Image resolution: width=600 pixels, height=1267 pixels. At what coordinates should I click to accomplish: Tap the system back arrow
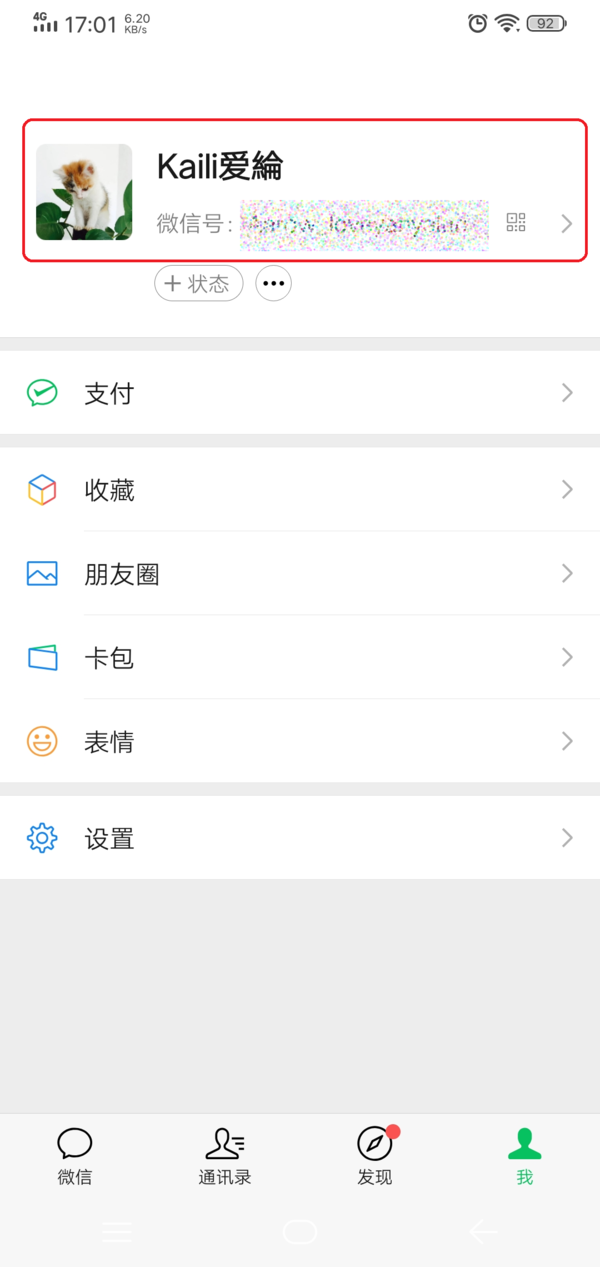tap(483, 1232)
